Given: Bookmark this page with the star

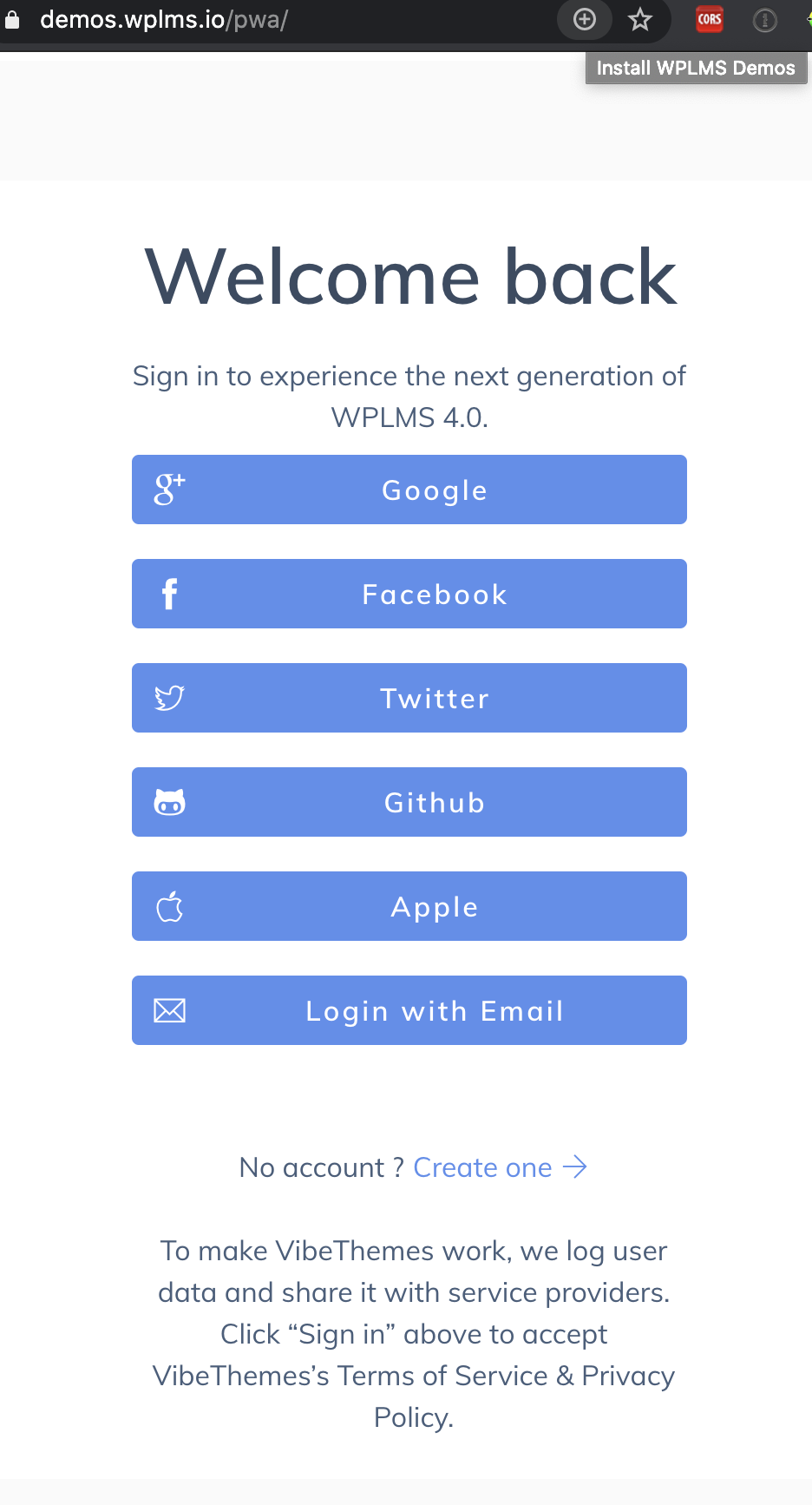Looking at the screenshot, I should point(640,19).
